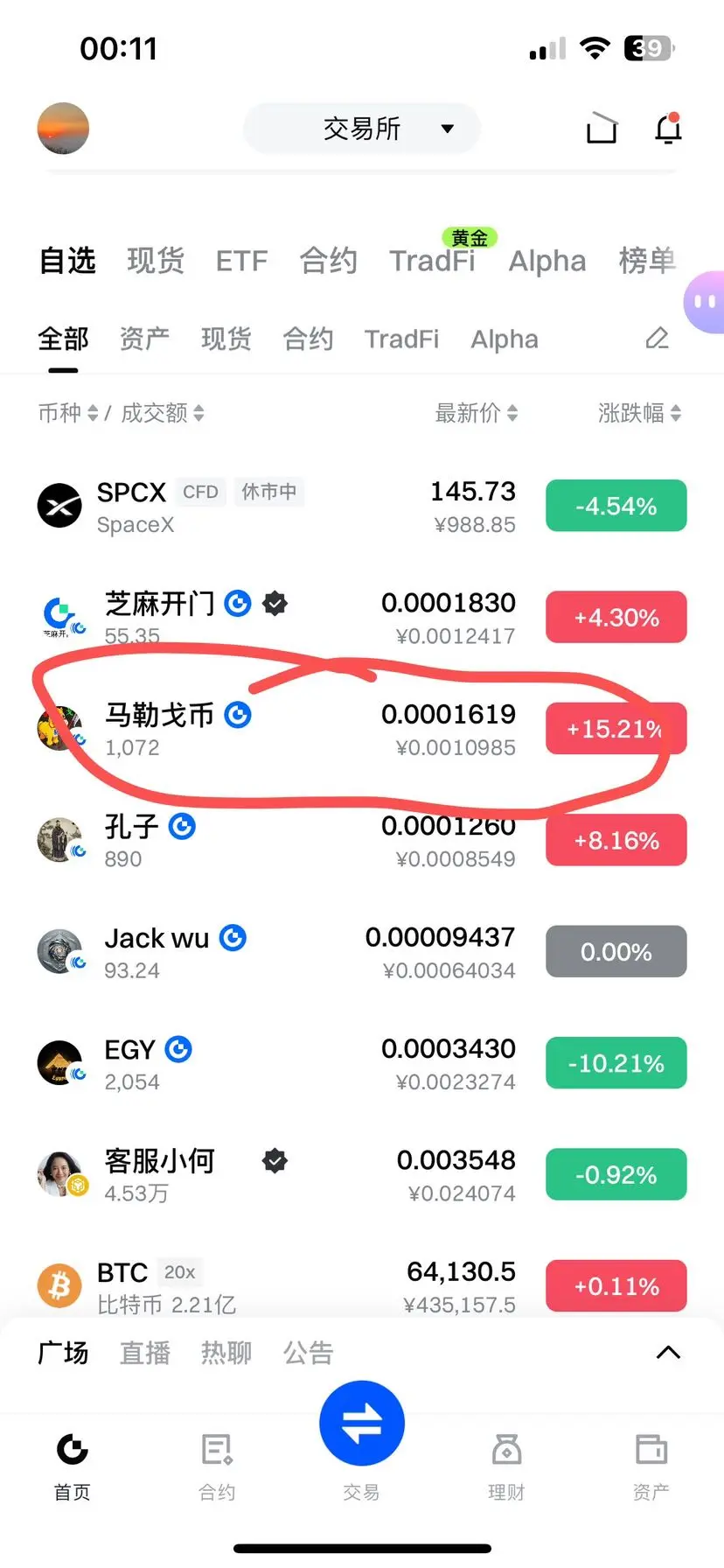
Task: Open the purple floating assistant bubble
Action: point(704,302)
